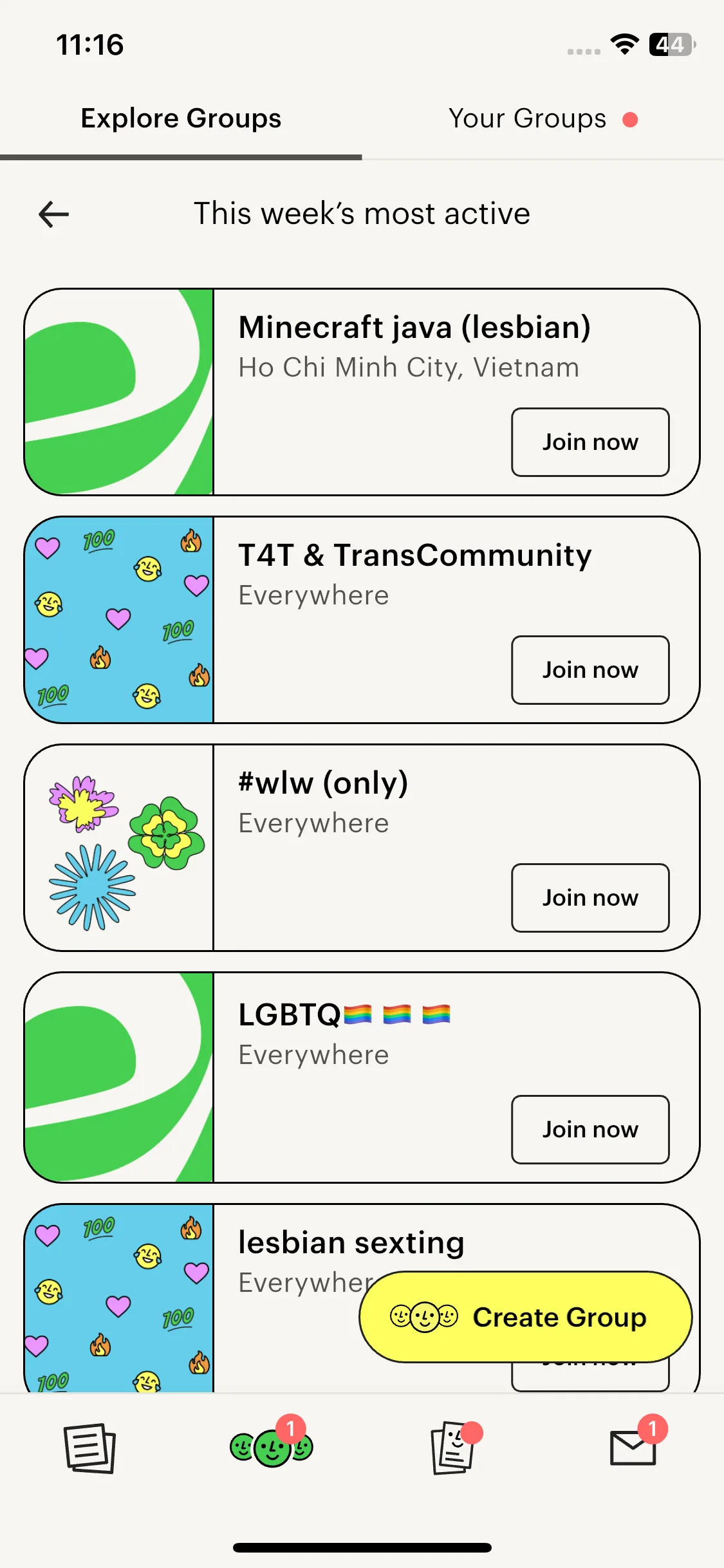Join the #wlw (only) group
Screen dimensions: 724x1568
[589, 898]
